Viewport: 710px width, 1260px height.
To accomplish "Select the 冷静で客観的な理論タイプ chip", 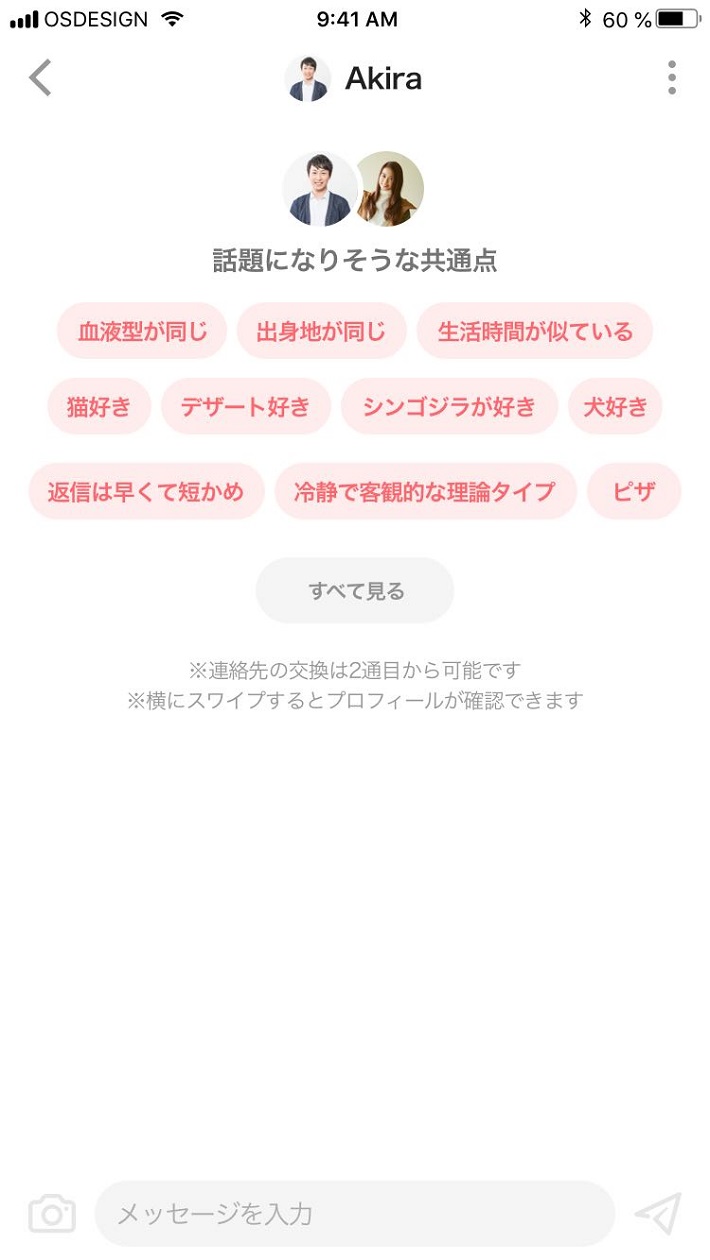I will (425, 492).
